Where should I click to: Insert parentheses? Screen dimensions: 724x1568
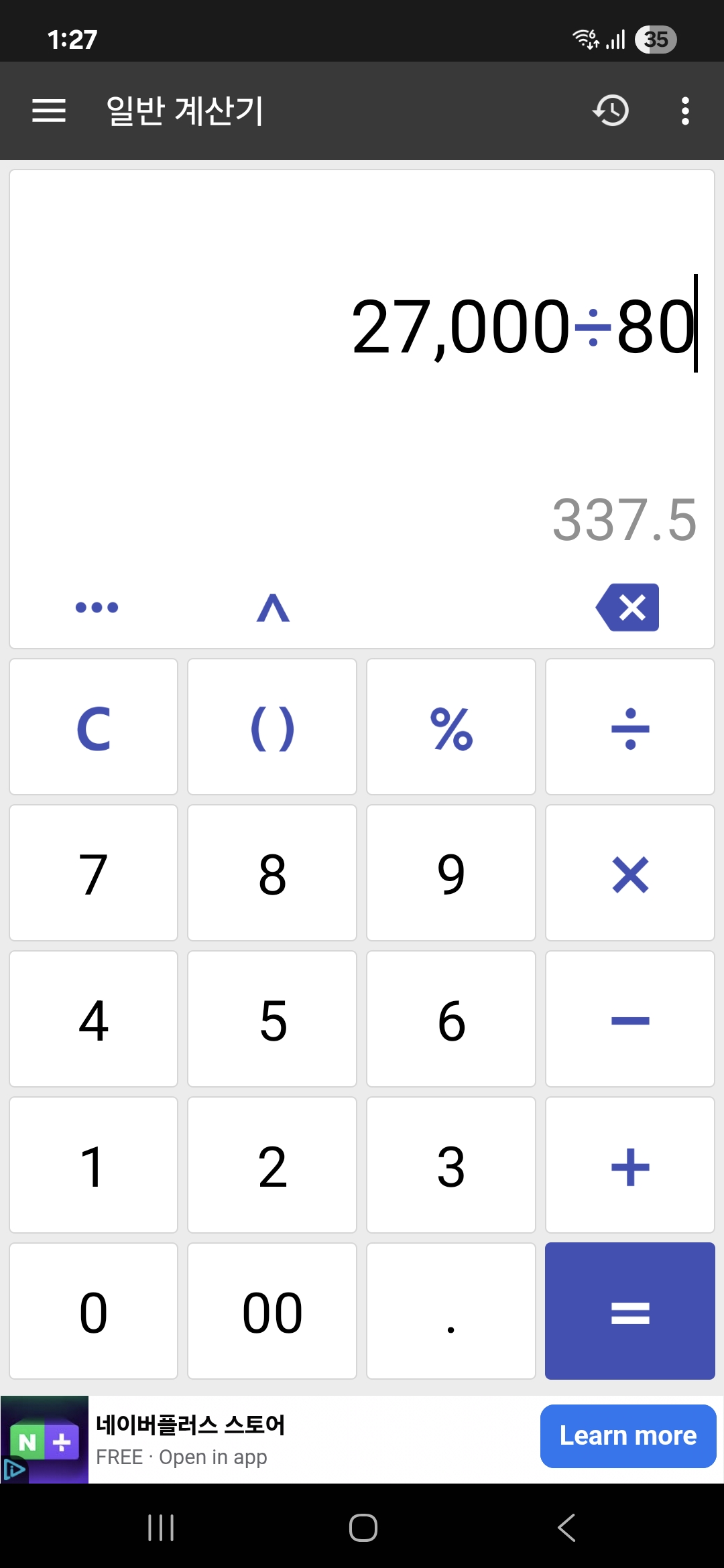click(x=272, y=727)
